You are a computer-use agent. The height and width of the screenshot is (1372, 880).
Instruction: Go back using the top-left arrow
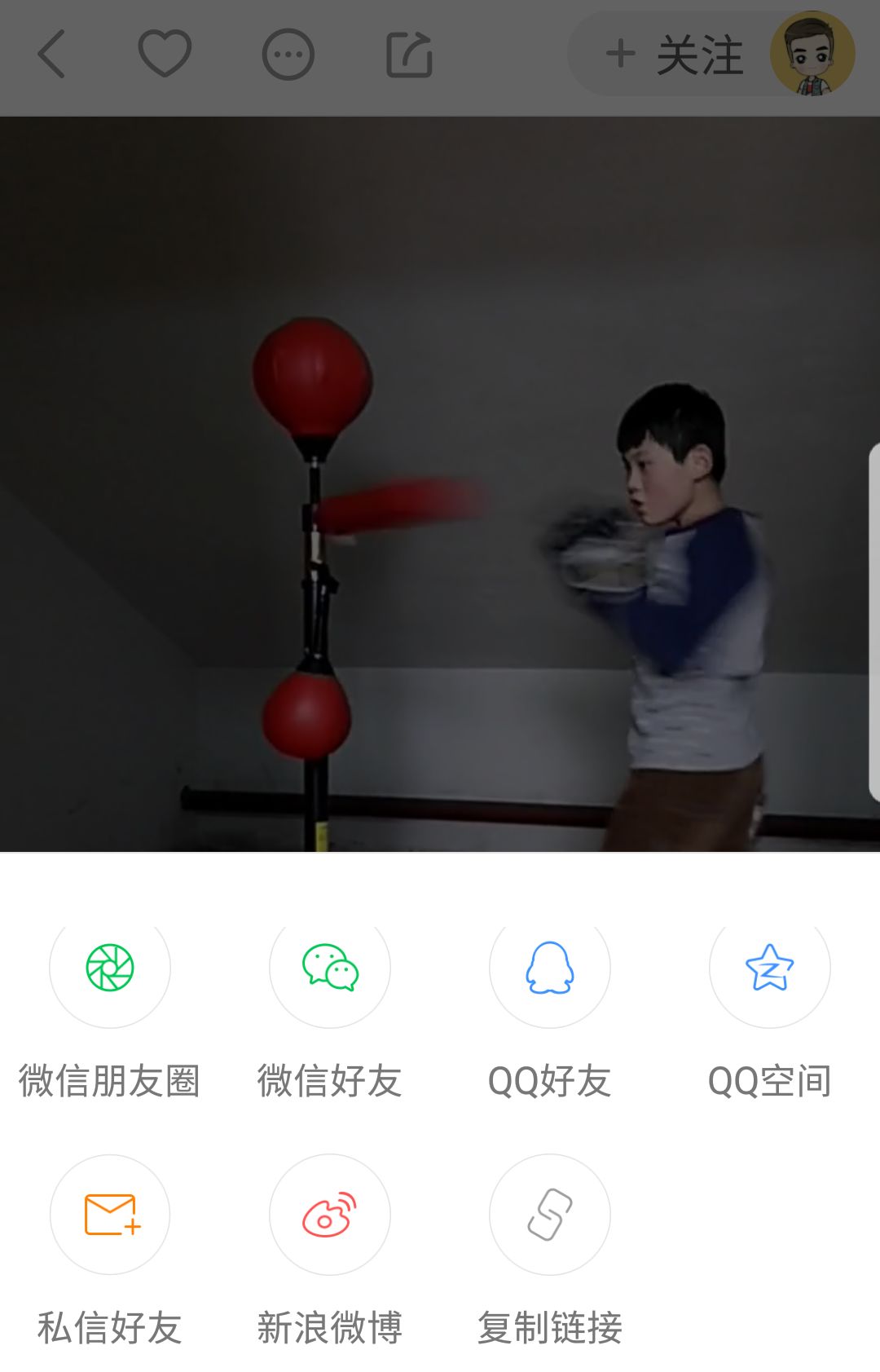pos(51,55)
